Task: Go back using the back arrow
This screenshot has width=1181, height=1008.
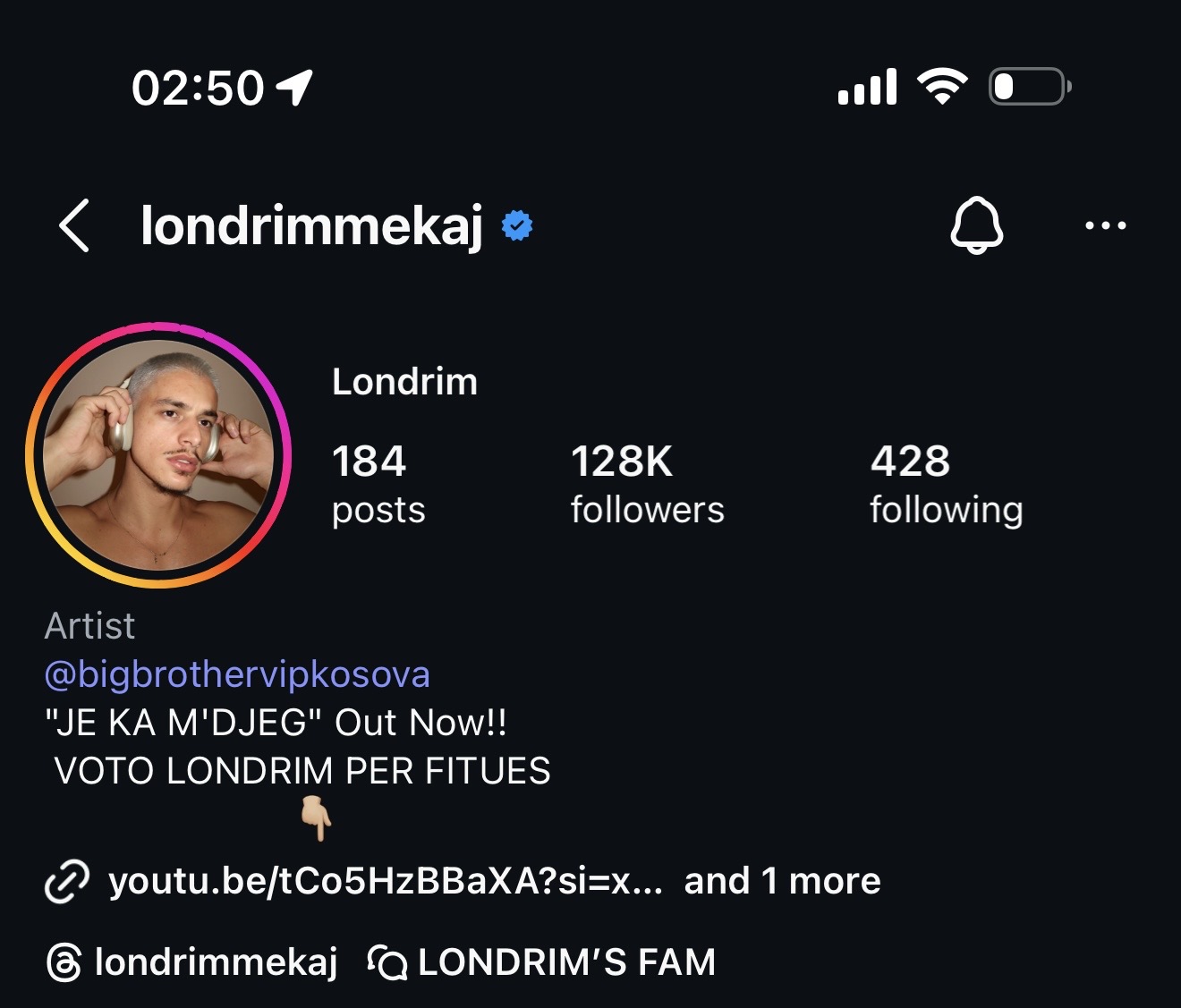Action: click(x=74, y=225)
